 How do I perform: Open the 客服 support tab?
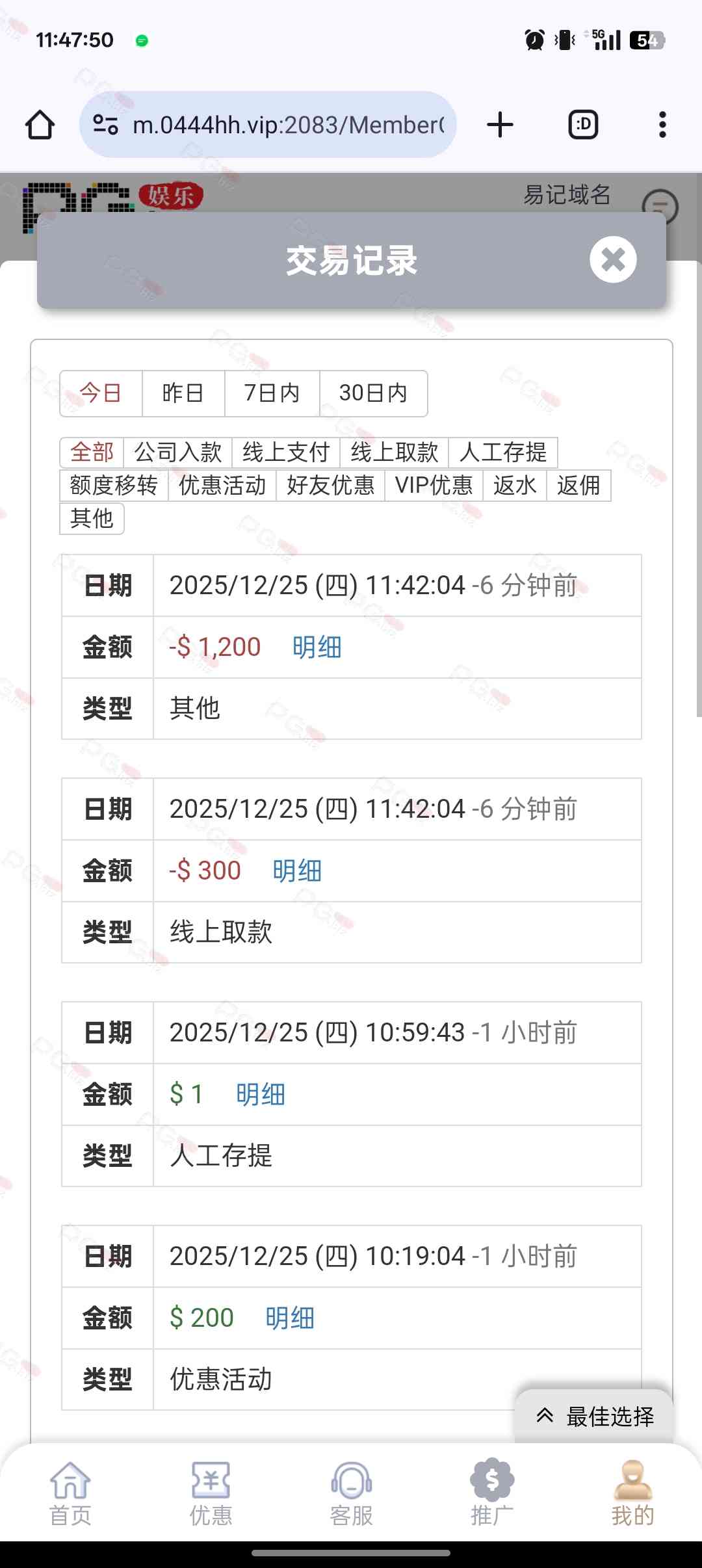pyautogui.click(x=351, y=1493)
